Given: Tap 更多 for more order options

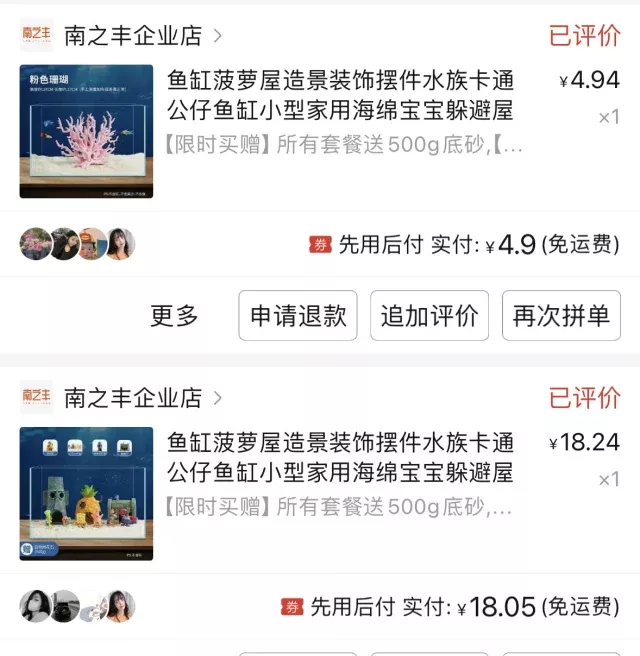Looking at the screenshot, I should coord(175,316).
